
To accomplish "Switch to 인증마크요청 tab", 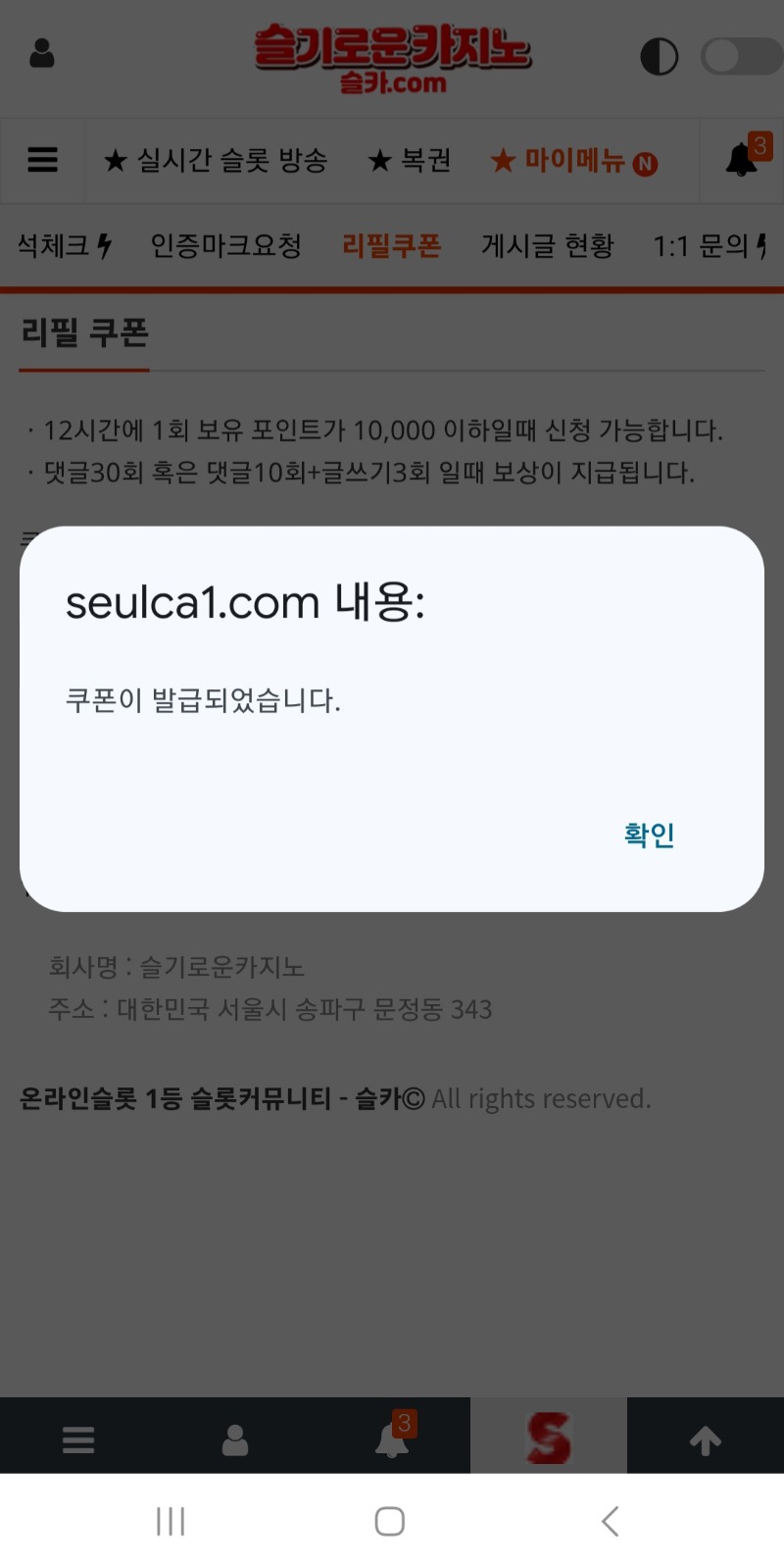I will (225, 245).
